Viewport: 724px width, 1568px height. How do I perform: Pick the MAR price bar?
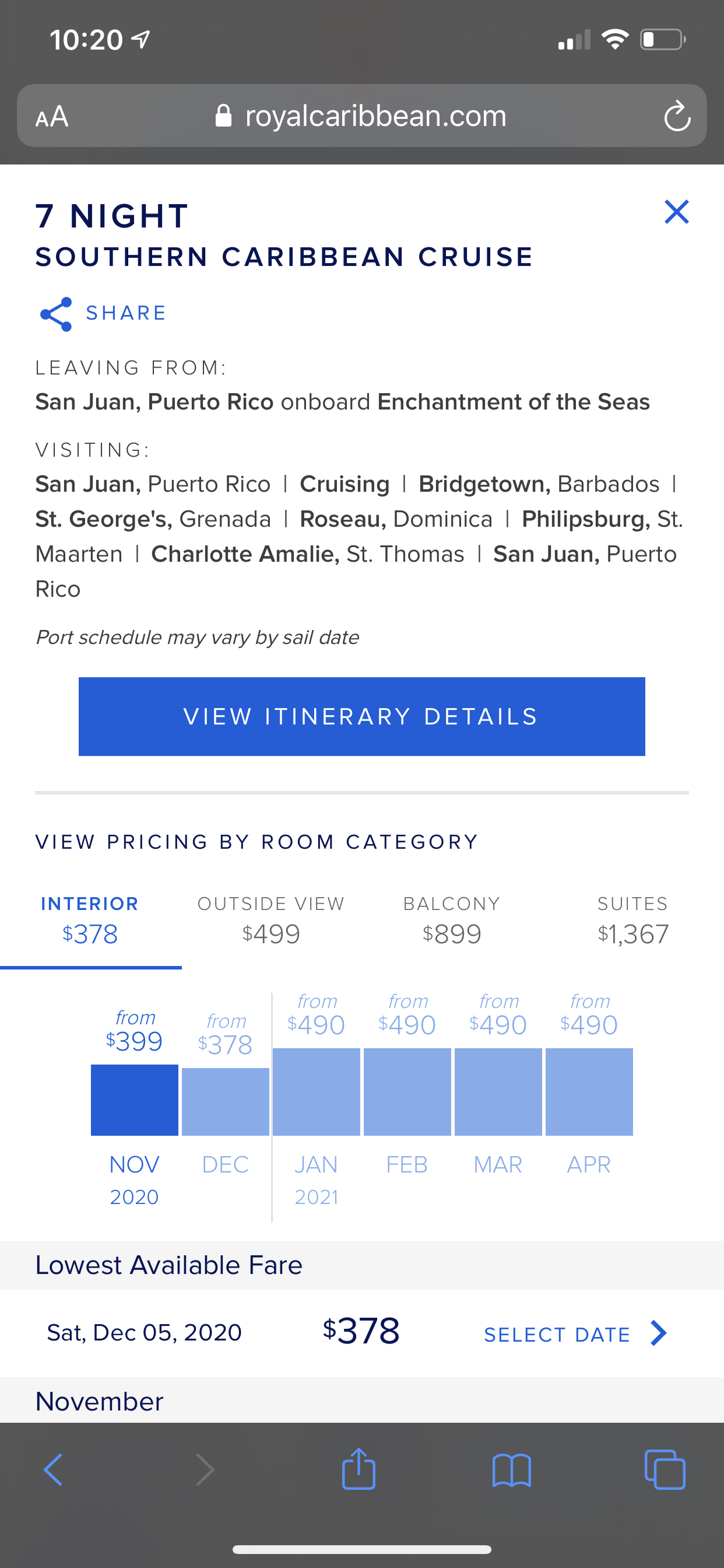click(498, 1092)
